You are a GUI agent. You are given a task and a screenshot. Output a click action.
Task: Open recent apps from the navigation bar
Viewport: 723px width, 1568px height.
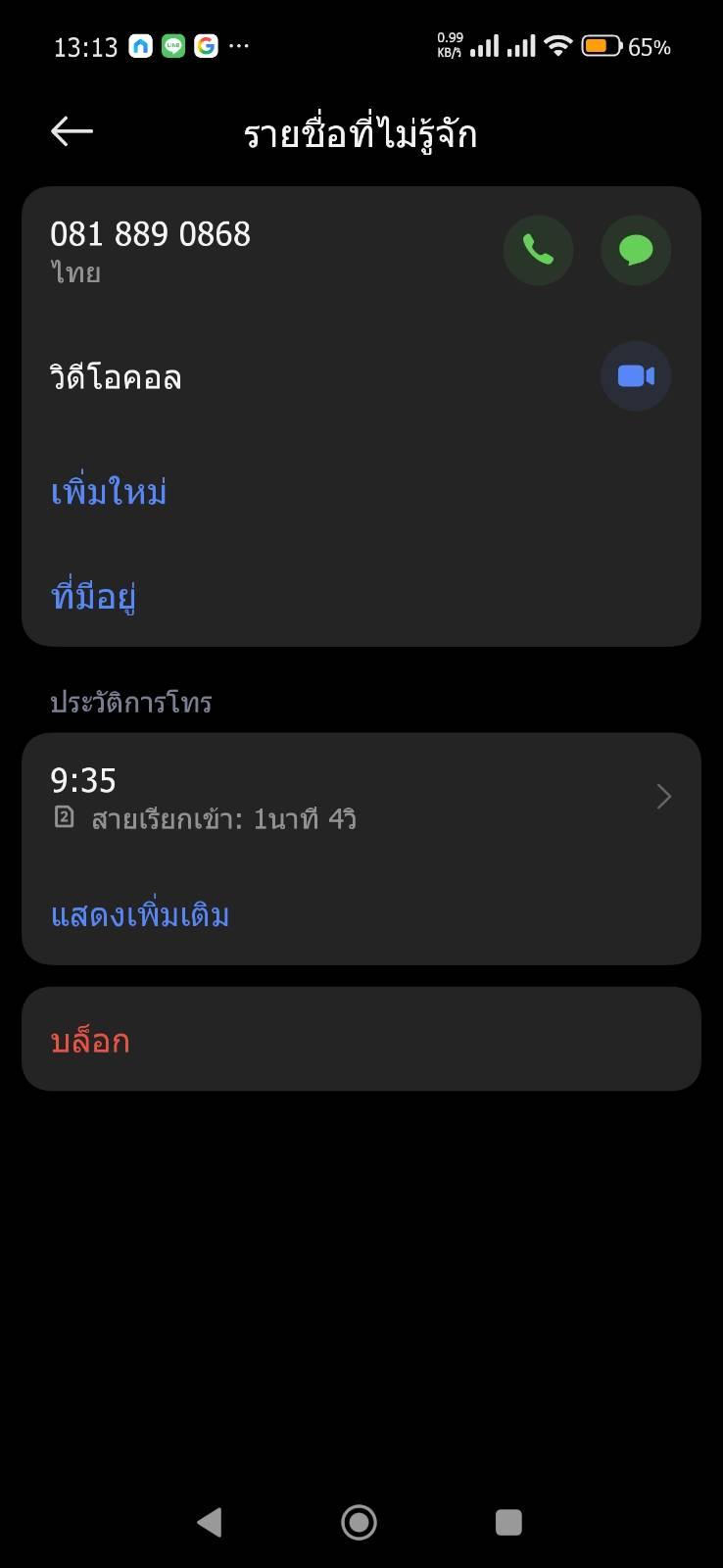[508, 1521]
